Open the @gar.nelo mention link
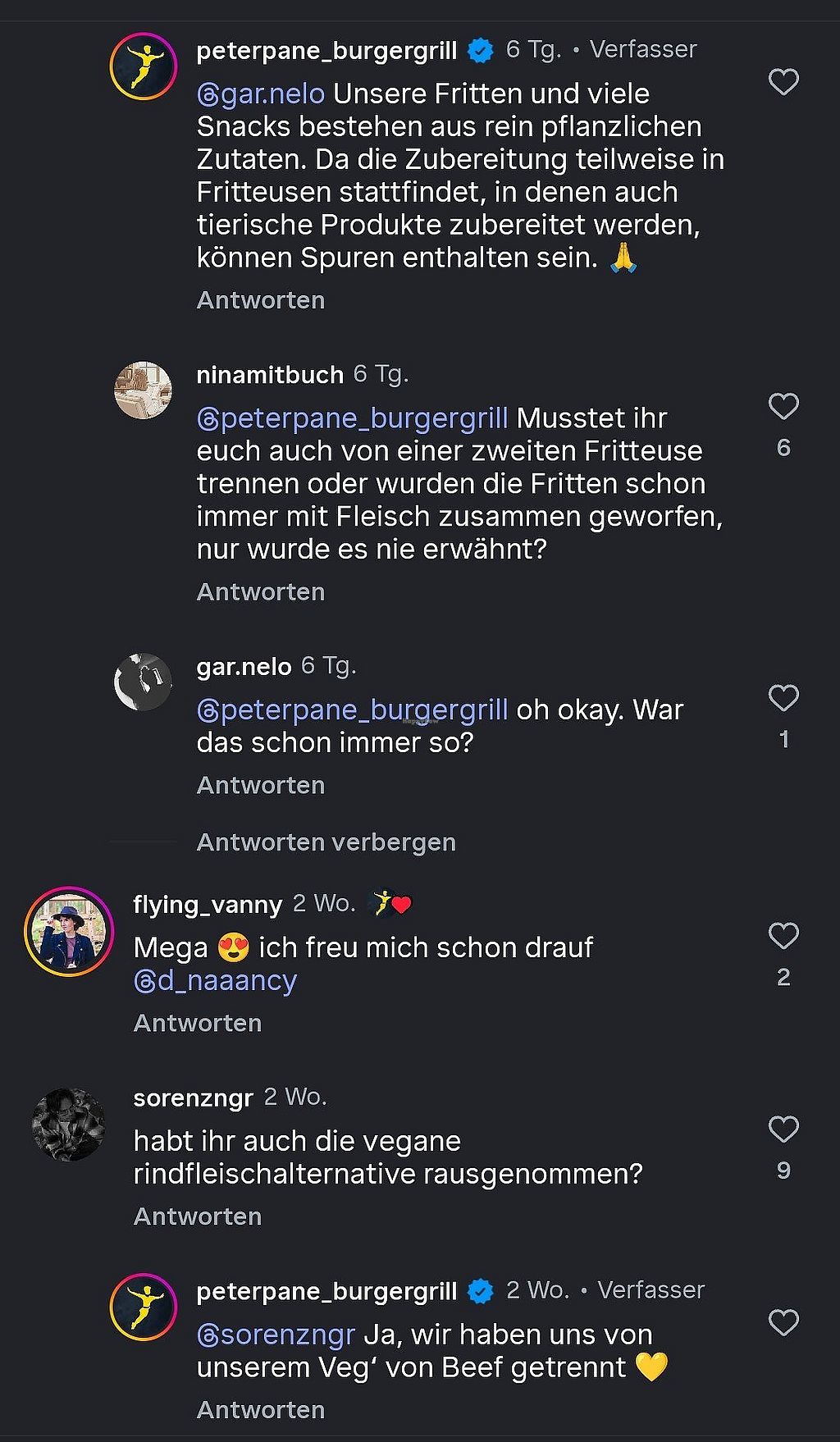840x1442 pixels. coord(261,94)
